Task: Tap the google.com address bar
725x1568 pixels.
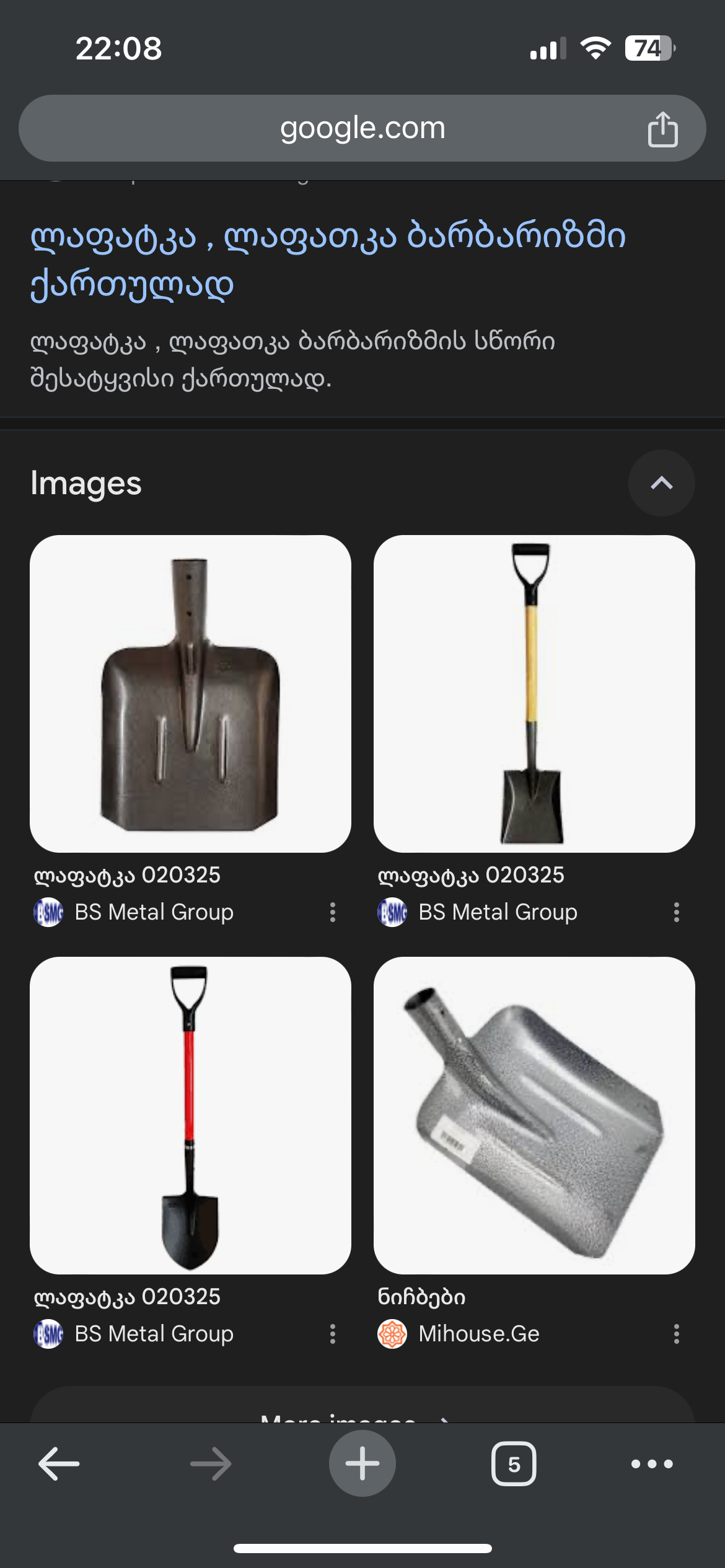Action: point(362,128)
